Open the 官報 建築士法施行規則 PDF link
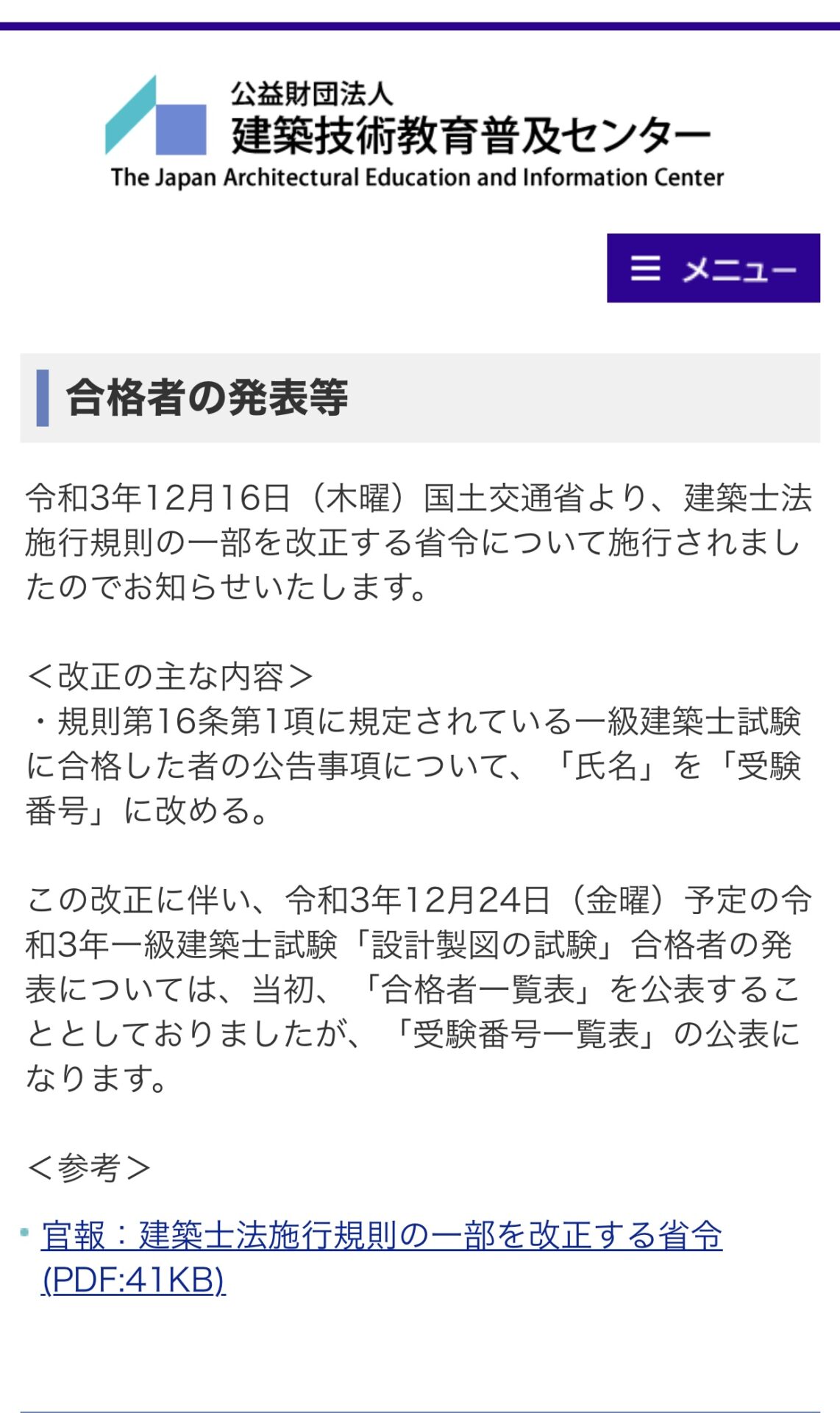The height and width of the screenshot is (1413, 840). 382,1258
